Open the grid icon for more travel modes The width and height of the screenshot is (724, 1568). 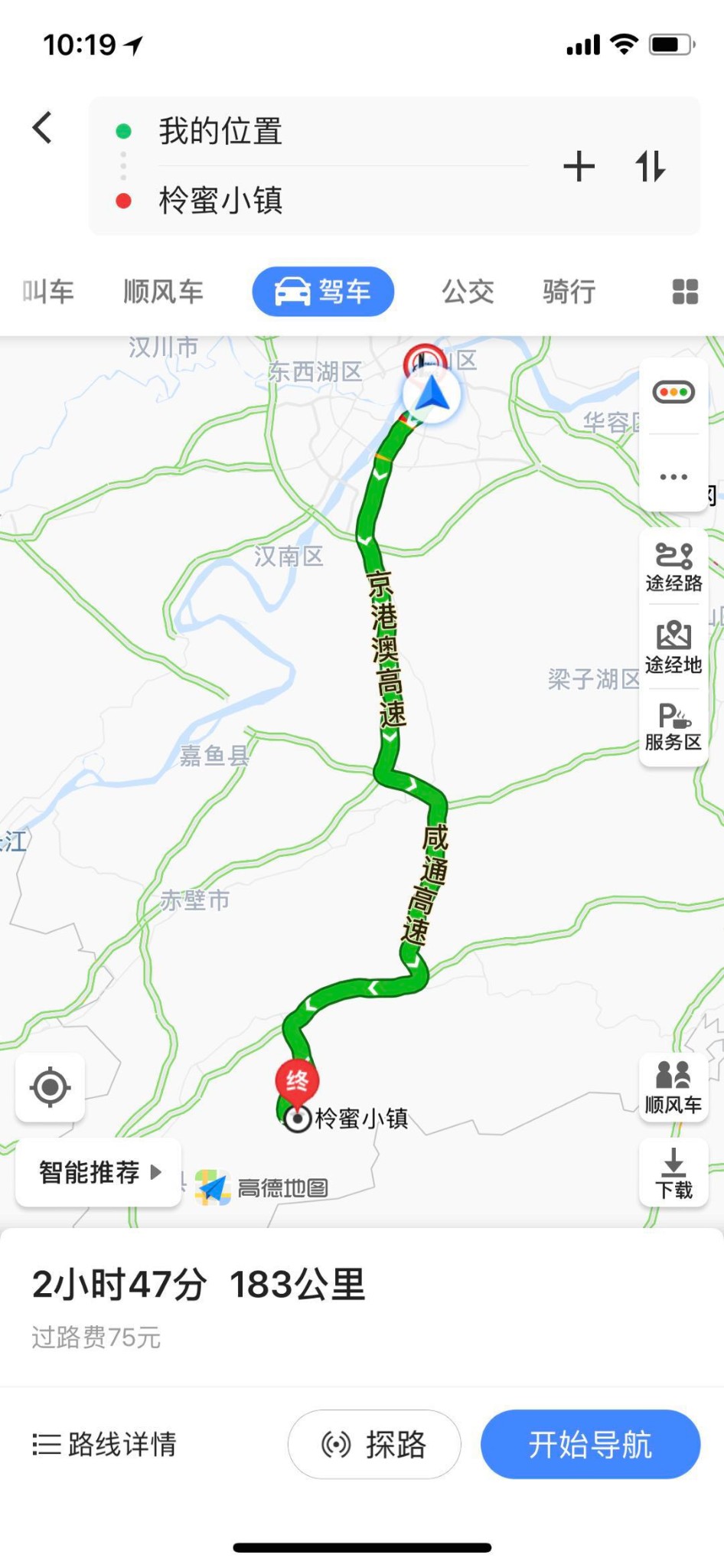(685, 292)
